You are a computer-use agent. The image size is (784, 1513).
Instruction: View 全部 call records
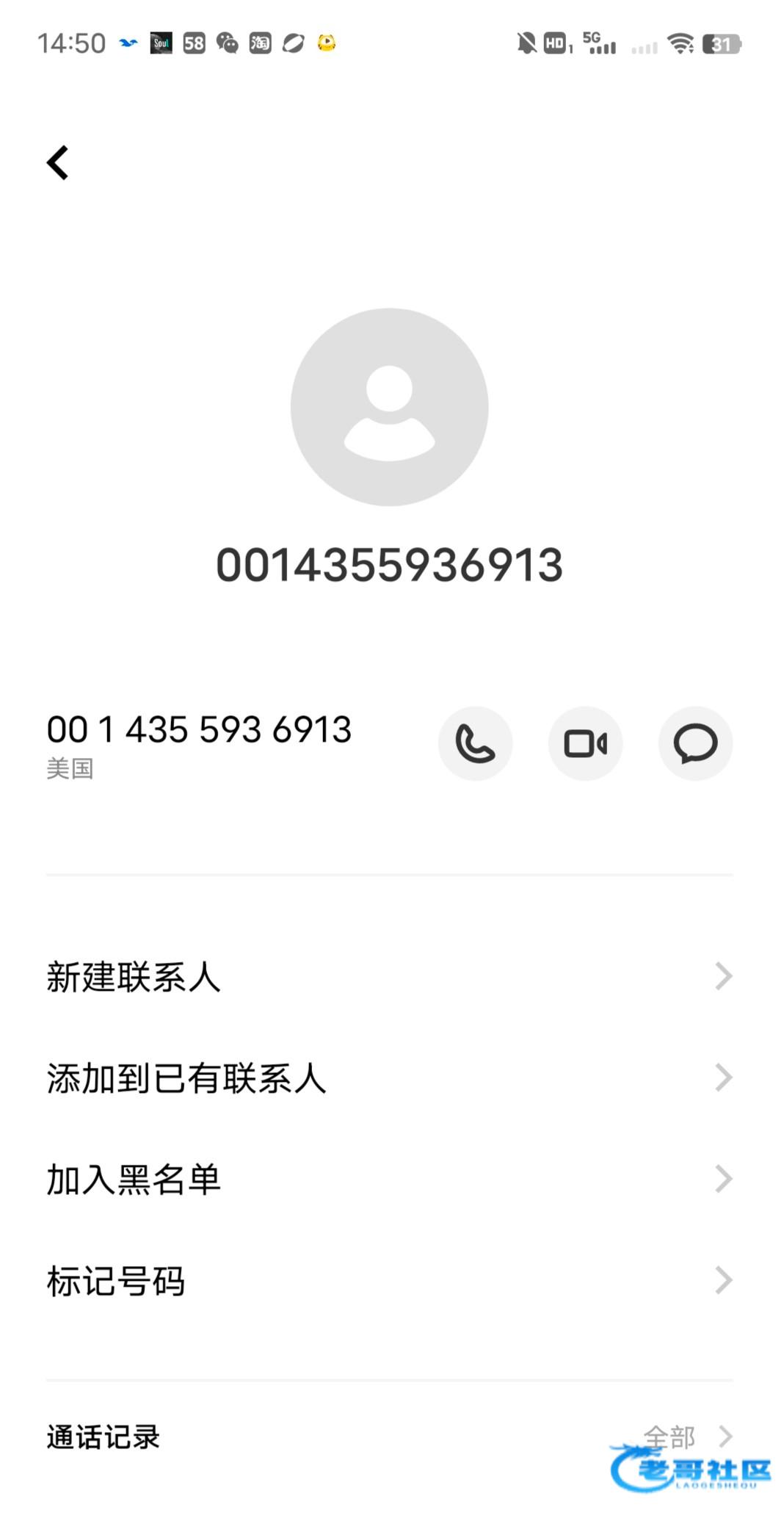[x=686, y=1436]
